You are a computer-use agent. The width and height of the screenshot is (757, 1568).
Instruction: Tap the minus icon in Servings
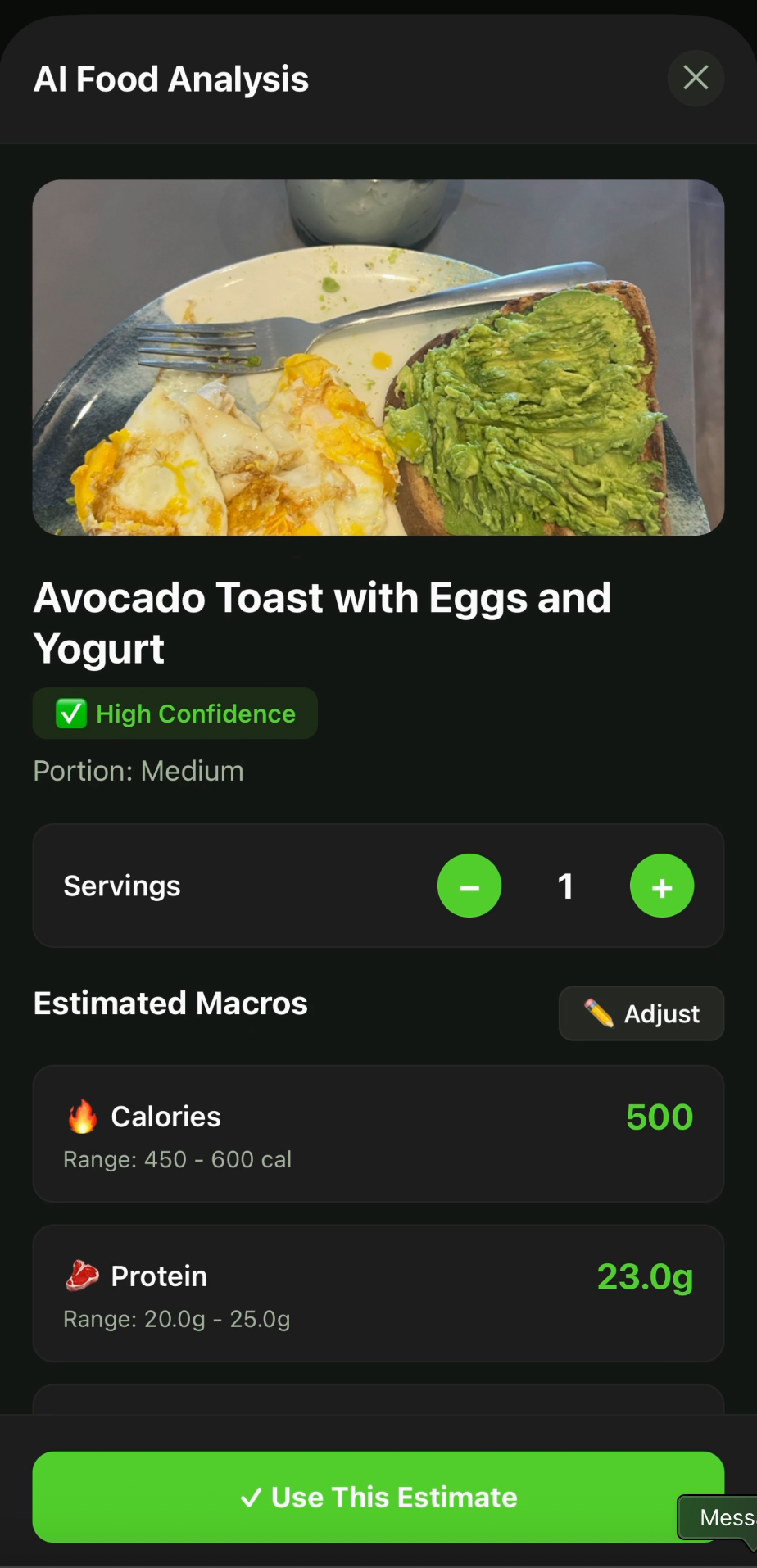click(469, 885)
